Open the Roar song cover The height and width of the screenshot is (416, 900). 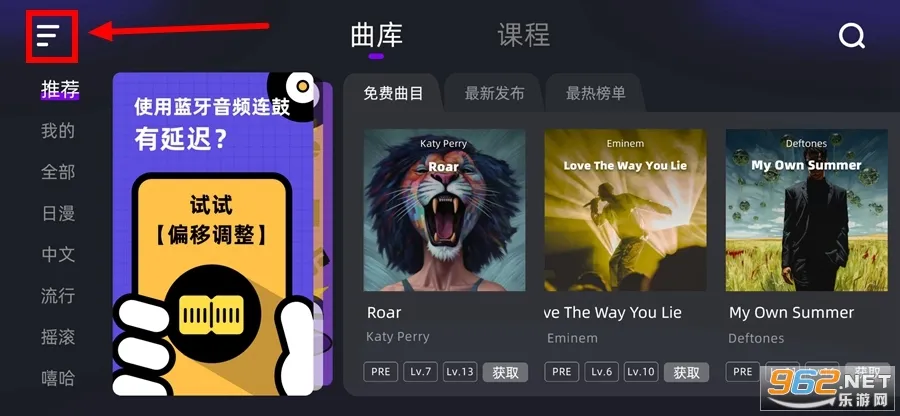point(444,209)
